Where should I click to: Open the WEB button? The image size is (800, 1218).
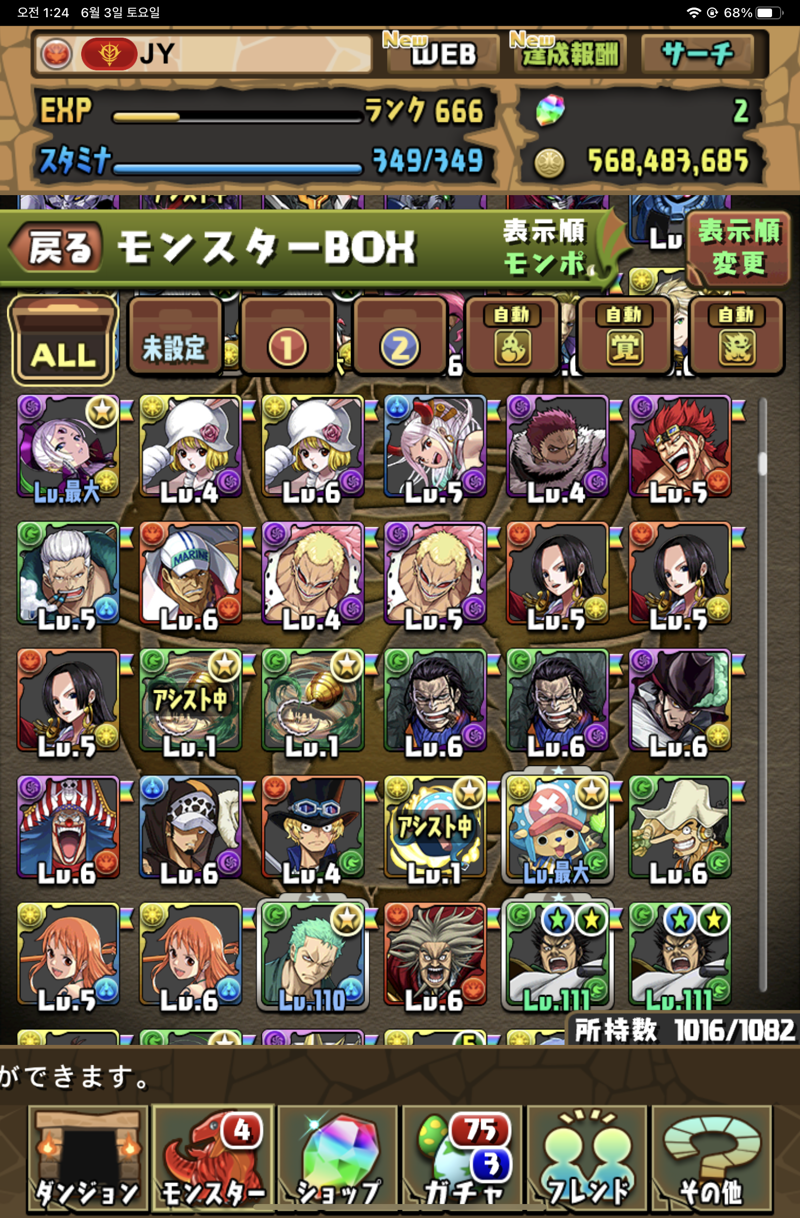(x=440, y=53)
